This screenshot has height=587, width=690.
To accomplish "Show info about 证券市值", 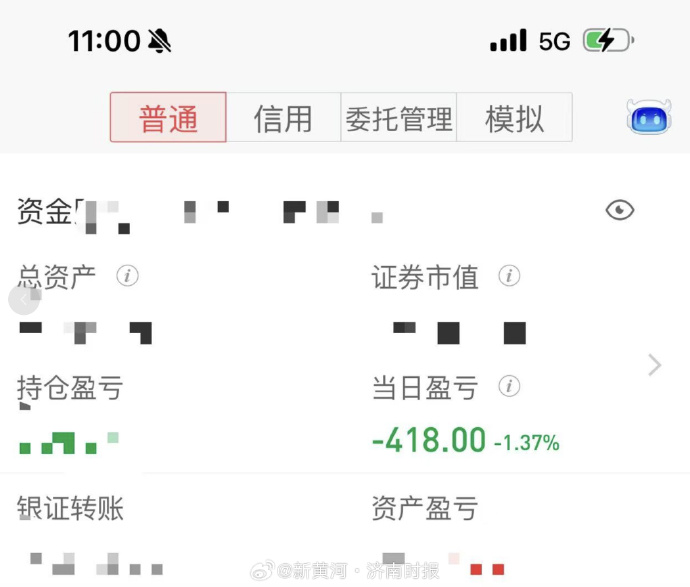I will tap(509, 276).
